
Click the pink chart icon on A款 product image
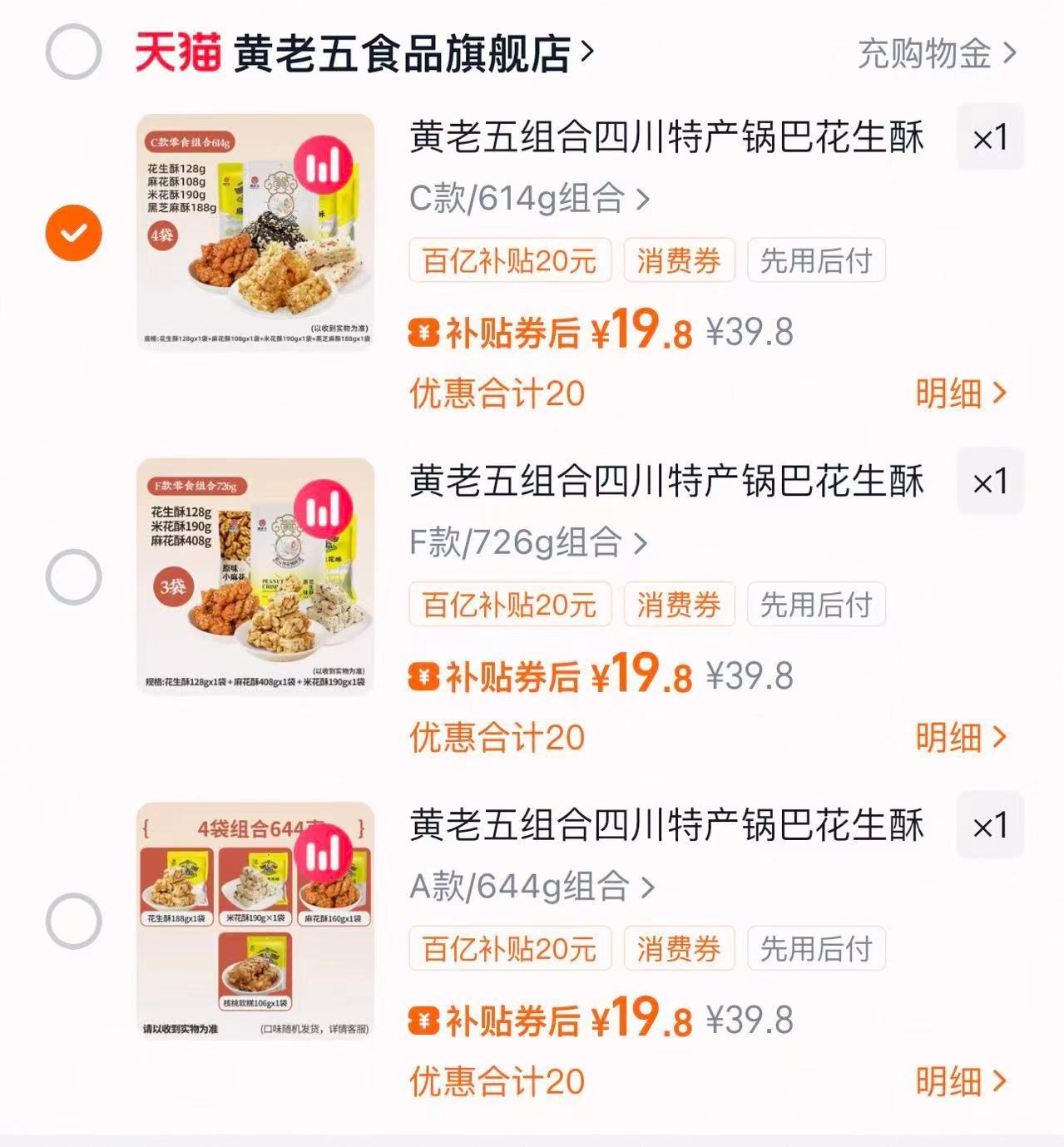[x=324, y=853]
